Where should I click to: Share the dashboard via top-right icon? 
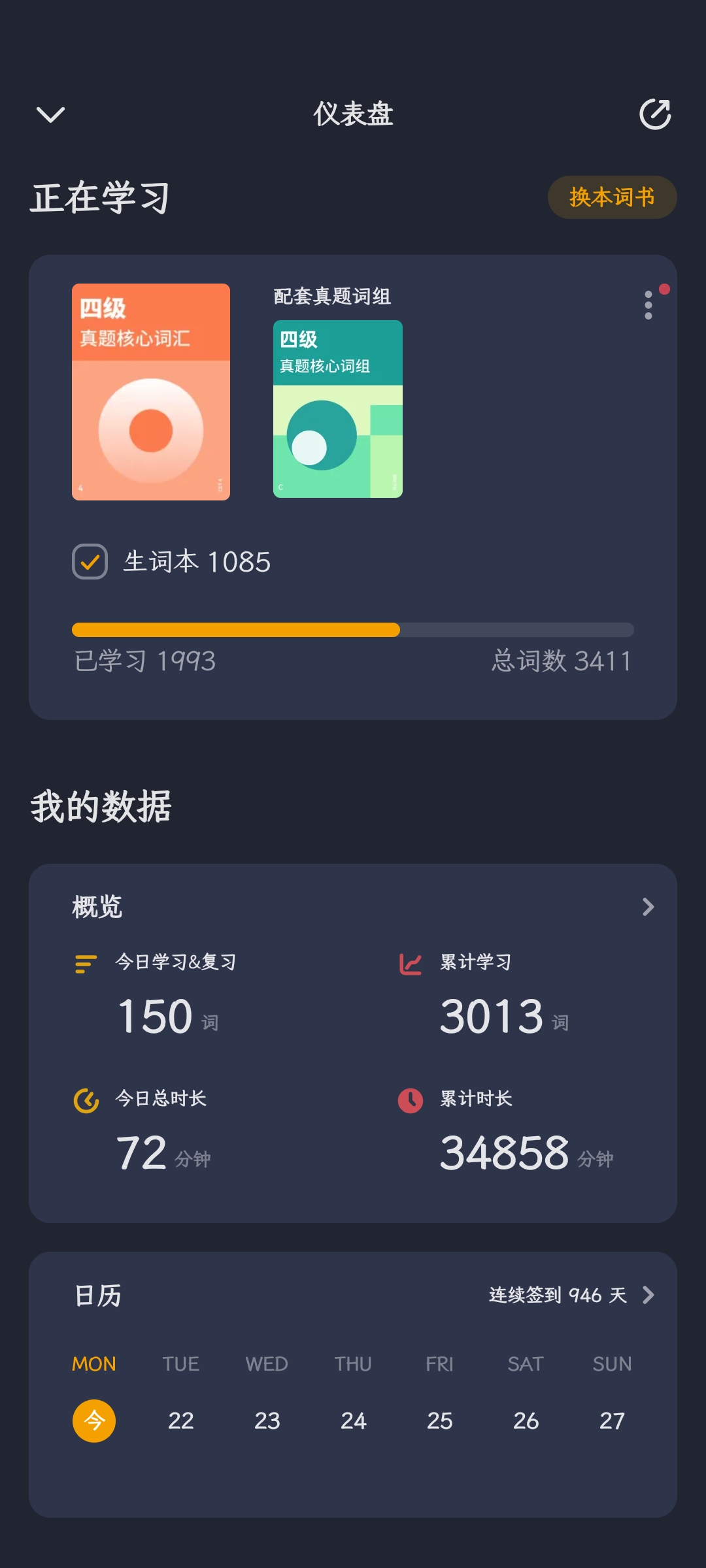(655, 115)
